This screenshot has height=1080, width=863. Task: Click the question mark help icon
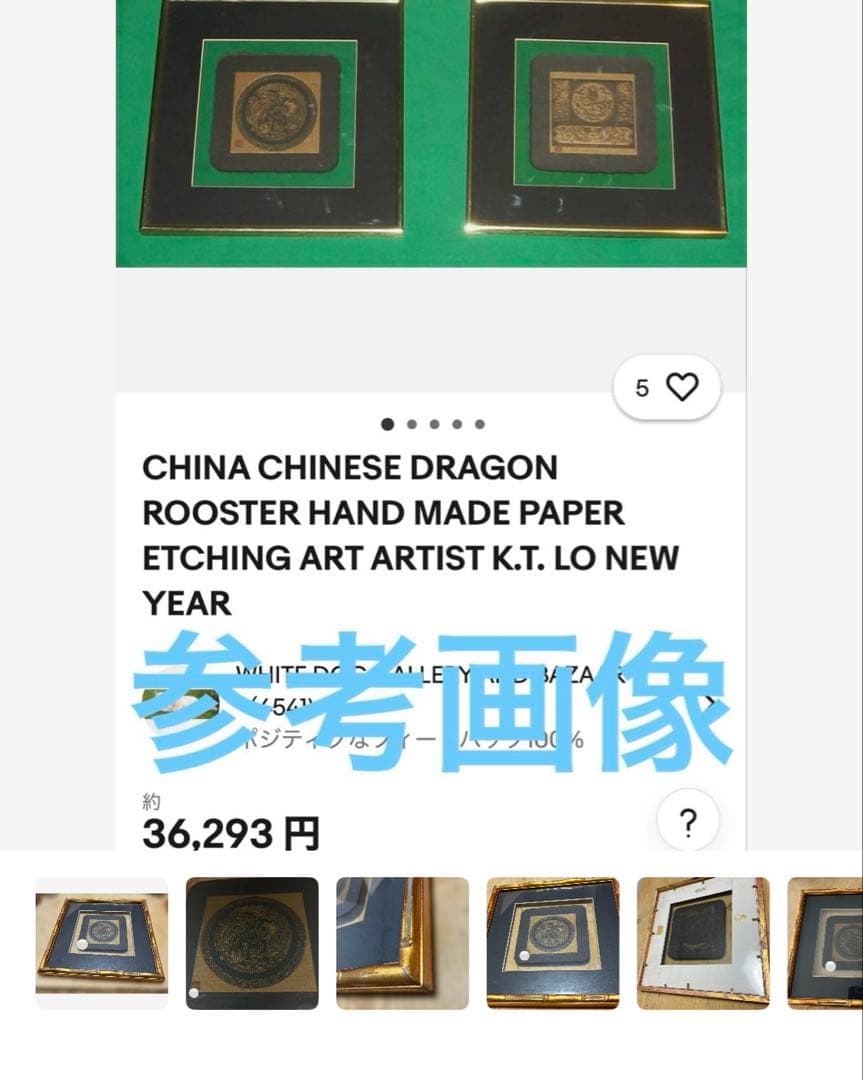(x=688, y=821)
